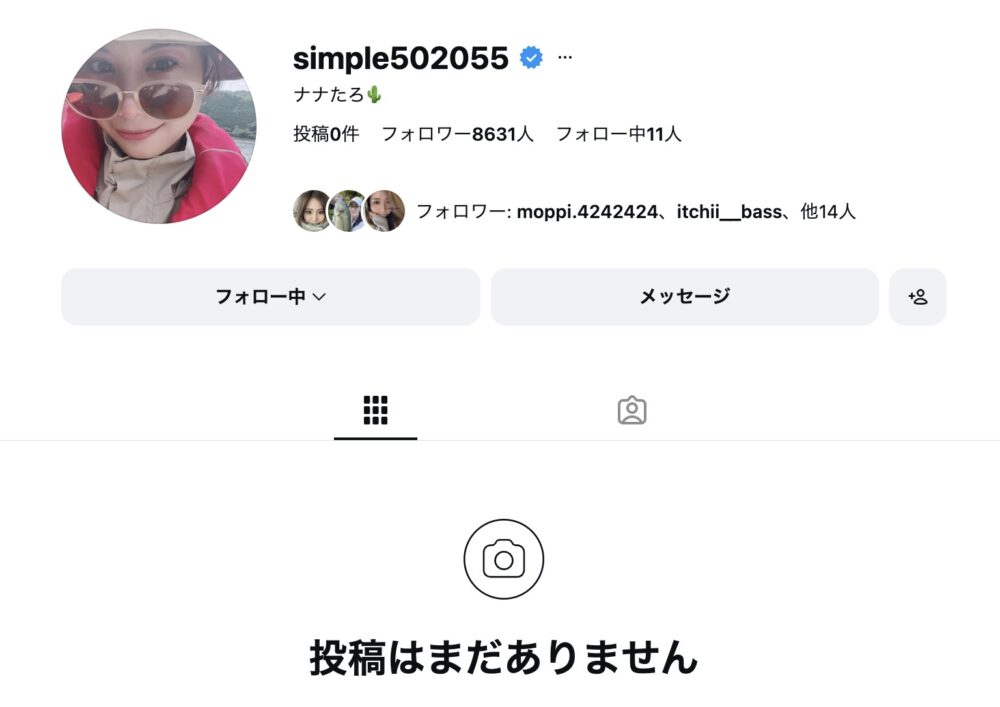The width and height of the screenshot is (1000, 707).
Task: See the 他14人 other mutual followers
Action: [x=828, y=212]
